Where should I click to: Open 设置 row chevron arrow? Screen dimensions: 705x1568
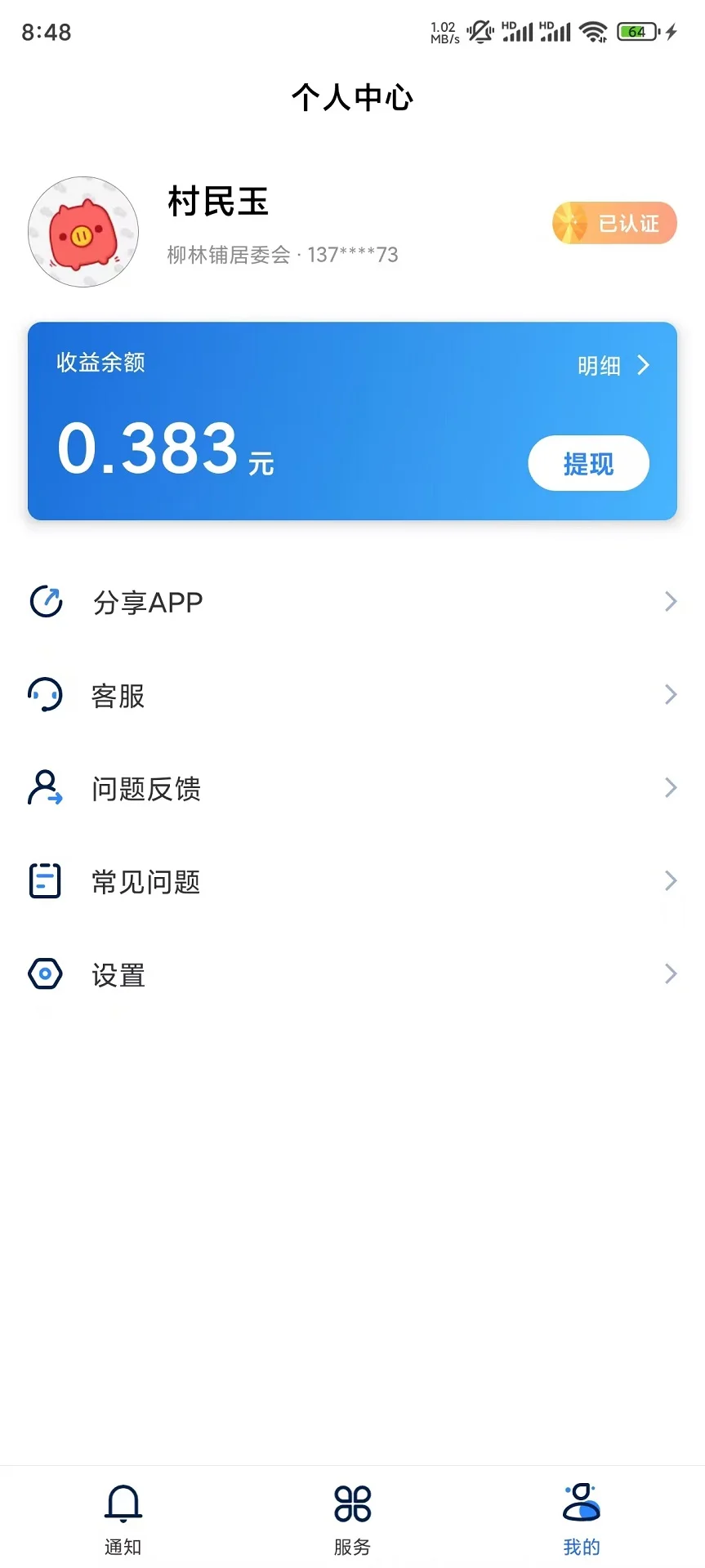(x=671, y=973)
